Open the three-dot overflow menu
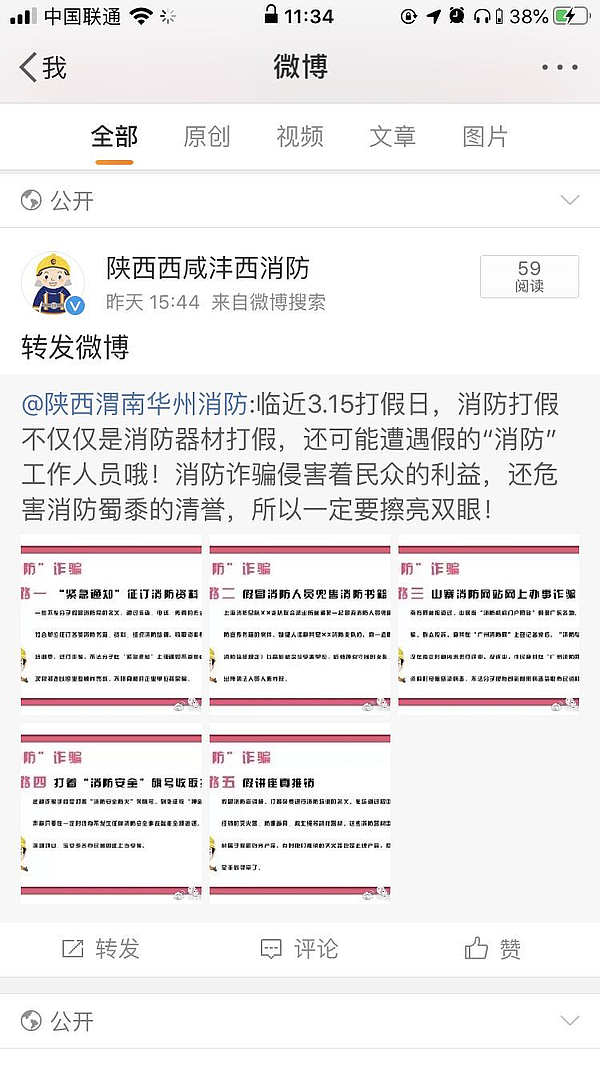This screenshot has width=600, height=1067. (559, 68)
